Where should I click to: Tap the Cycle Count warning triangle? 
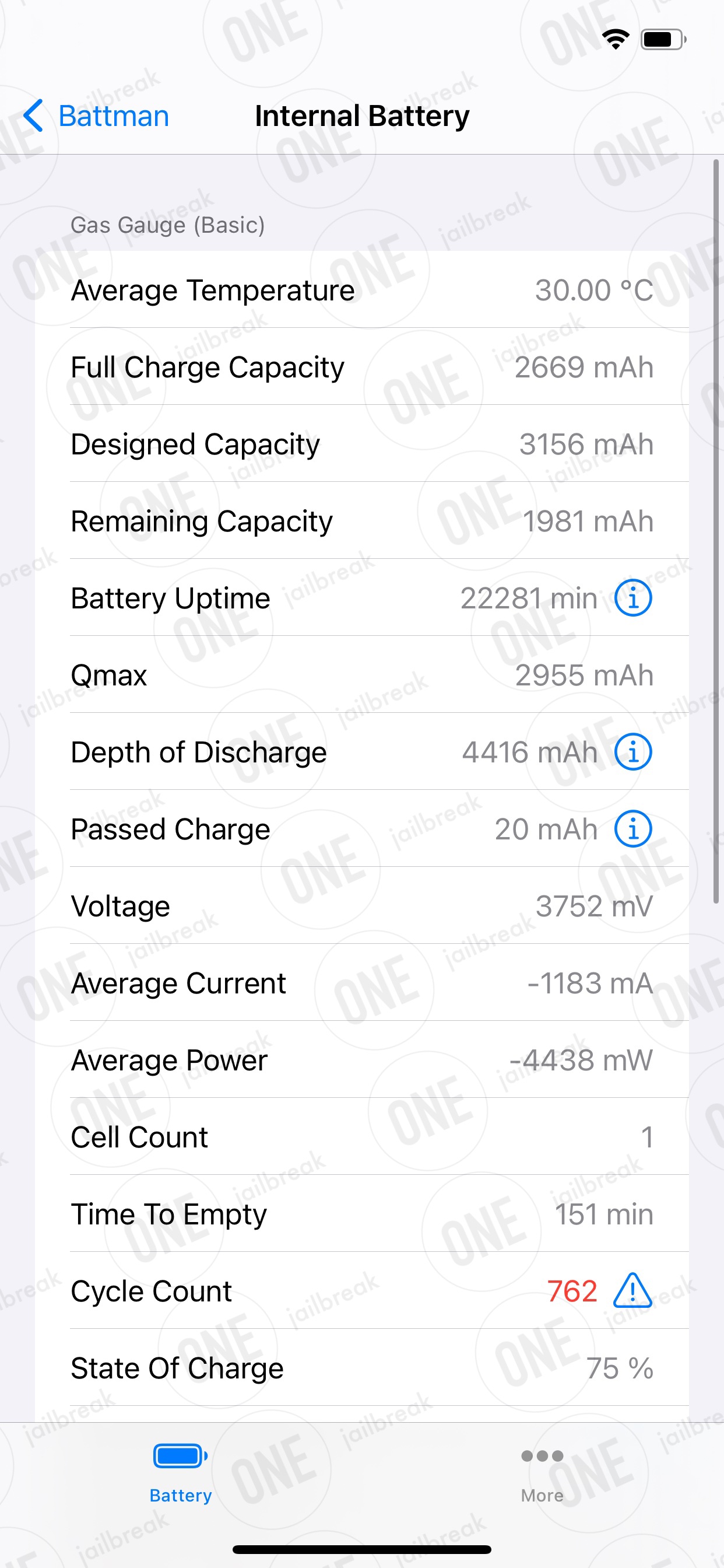tap(632, 1290)
